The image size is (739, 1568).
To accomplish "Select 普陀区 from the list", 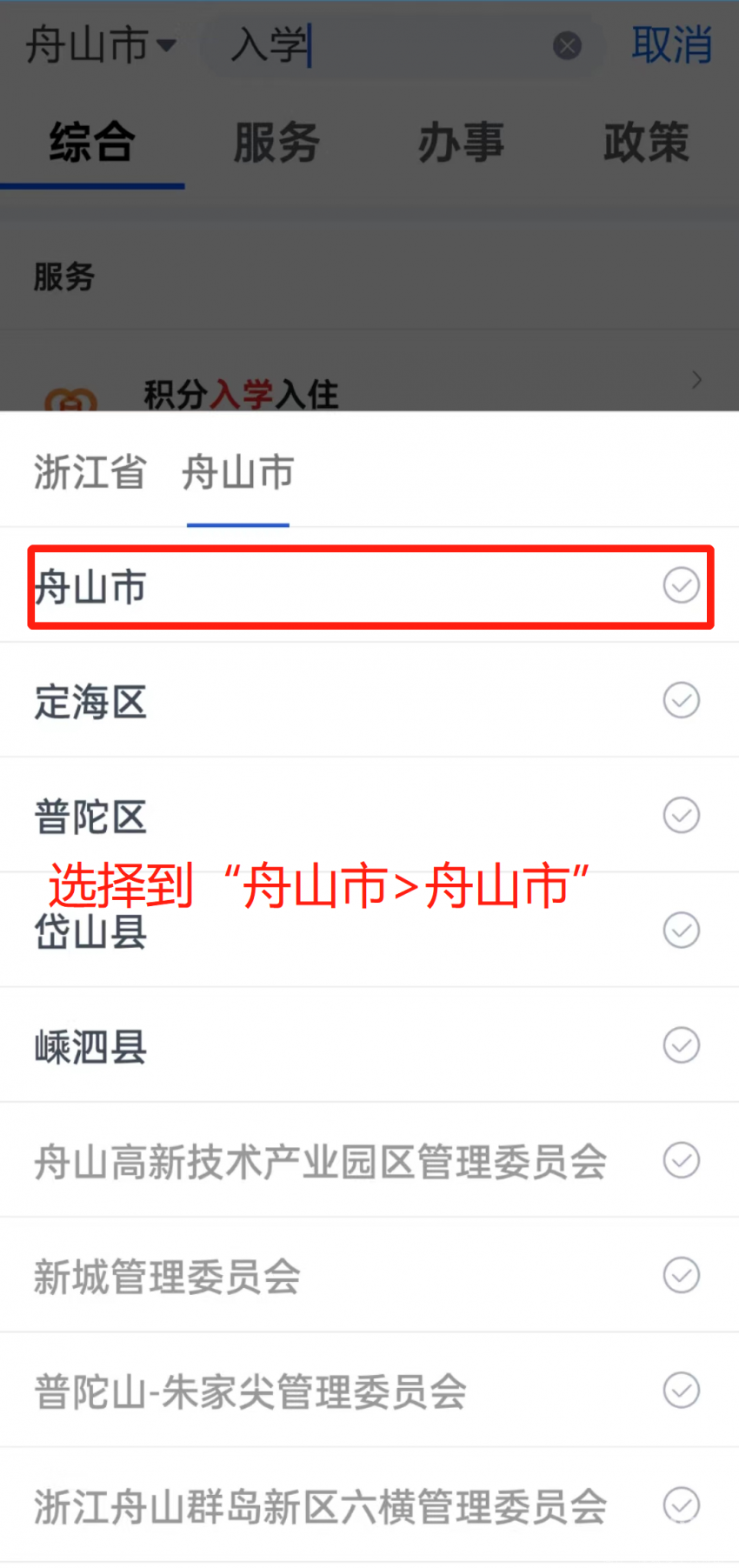I will pos(369,815).
